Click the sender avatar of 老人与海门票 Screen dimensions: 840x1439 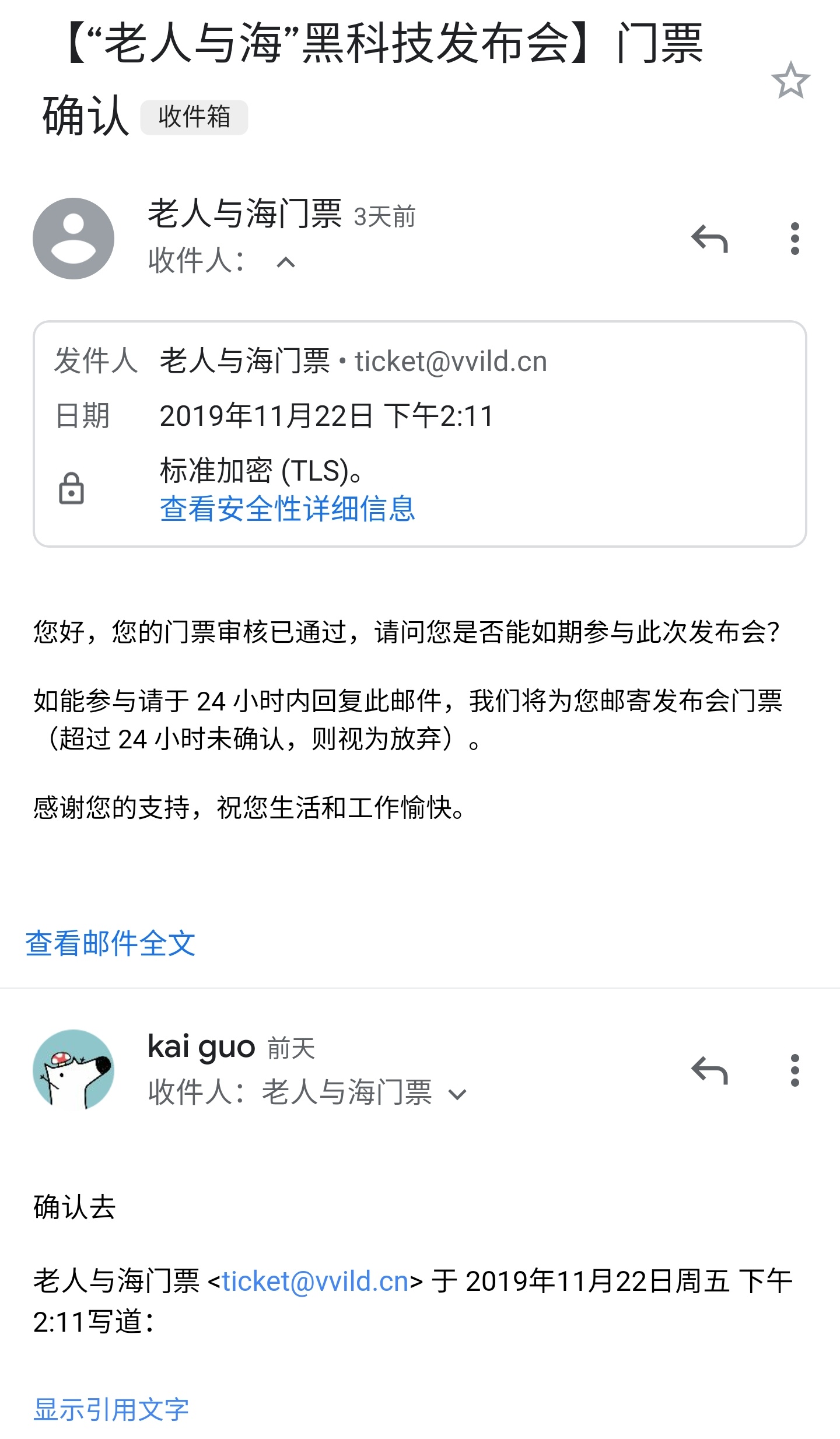(72, 236)
